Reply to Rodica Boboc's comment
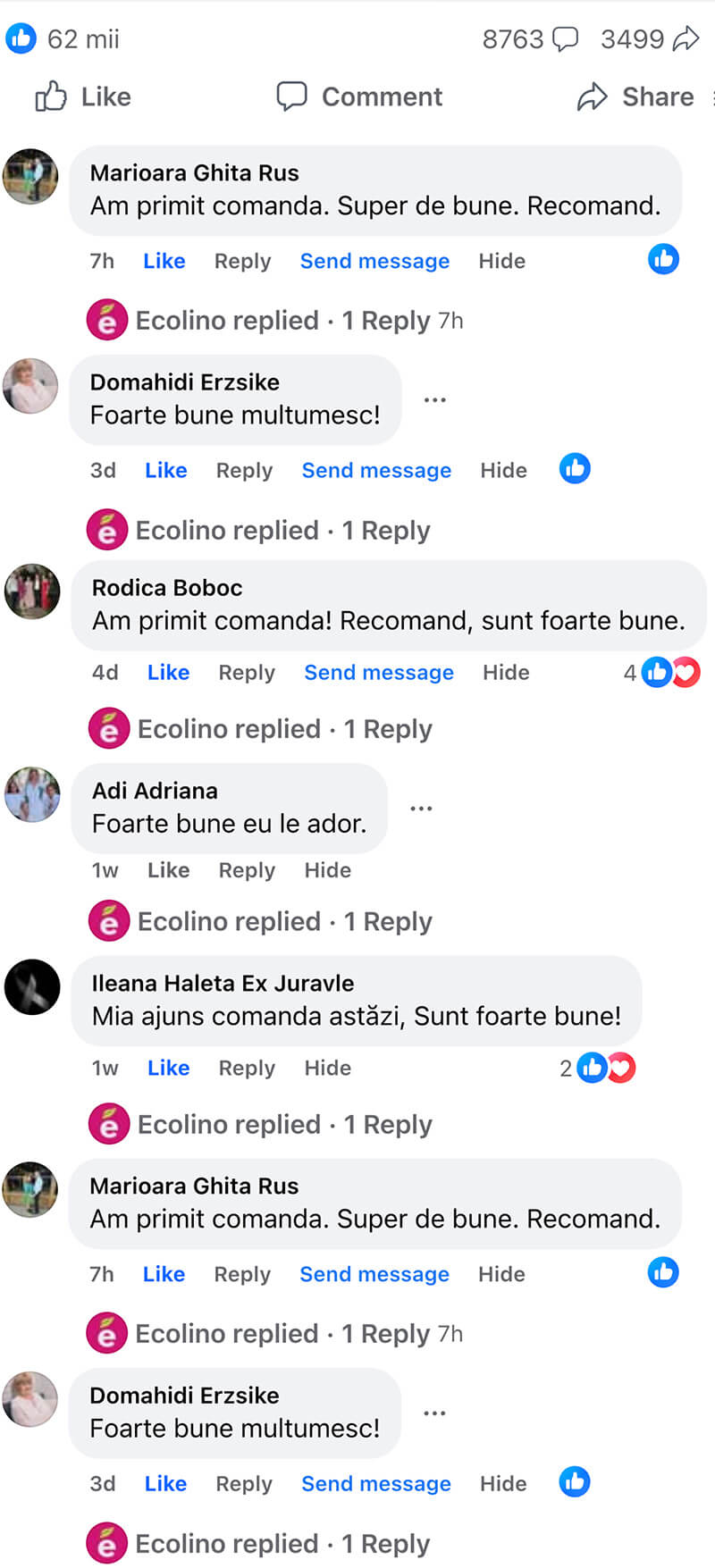Screen dimensions: 715x1568 tap(247, 673)
